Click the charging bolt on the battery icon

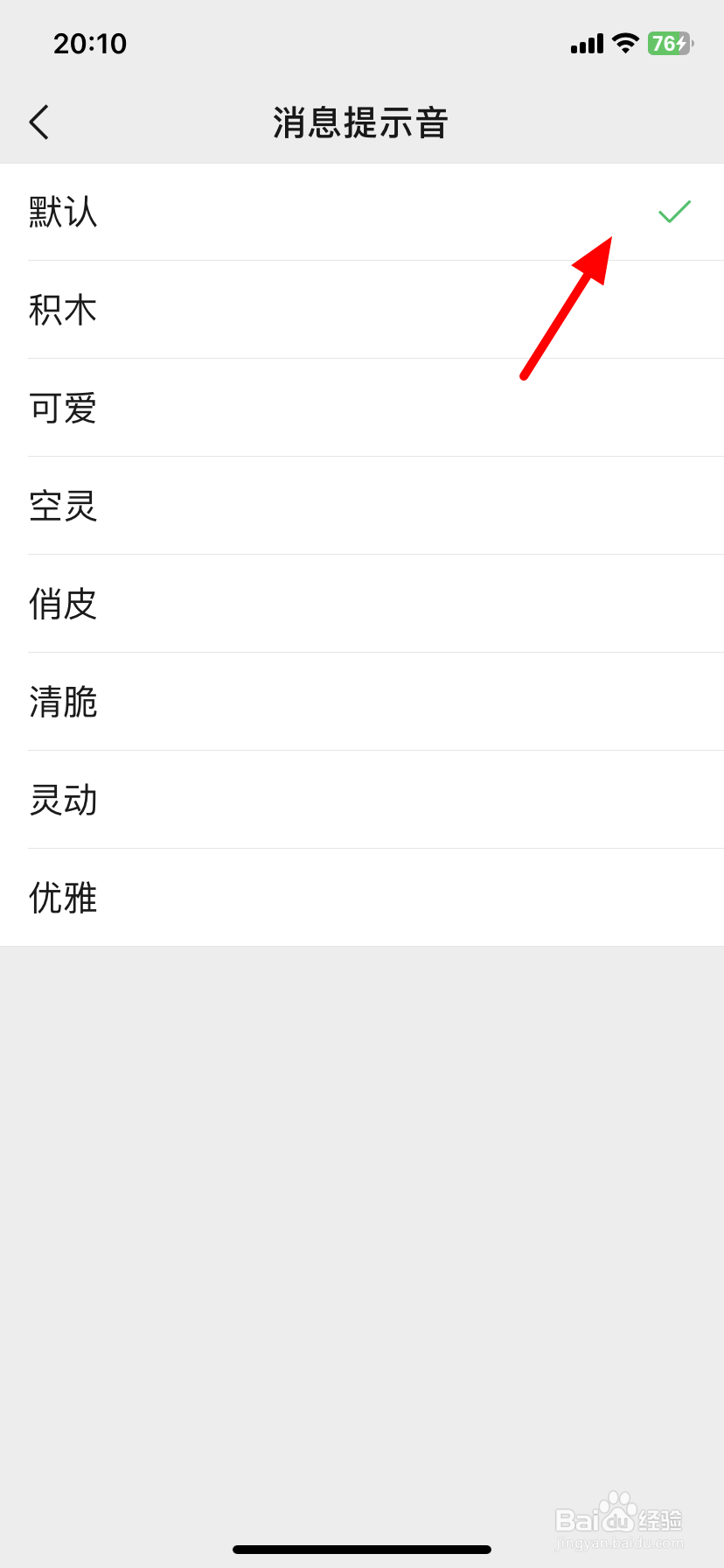click(680, 43)
